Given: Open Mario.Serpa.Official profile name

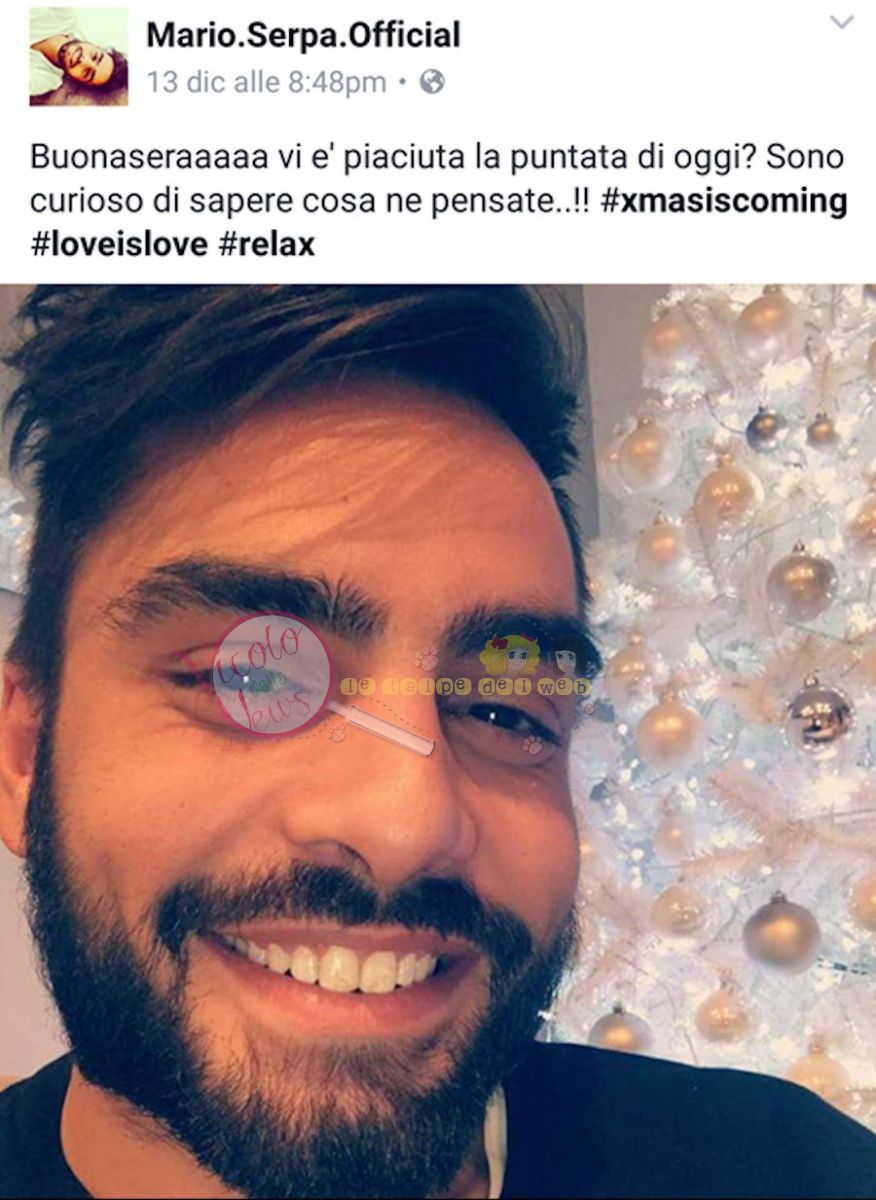Looking at the screenshot, I should [x=303, y=36].
